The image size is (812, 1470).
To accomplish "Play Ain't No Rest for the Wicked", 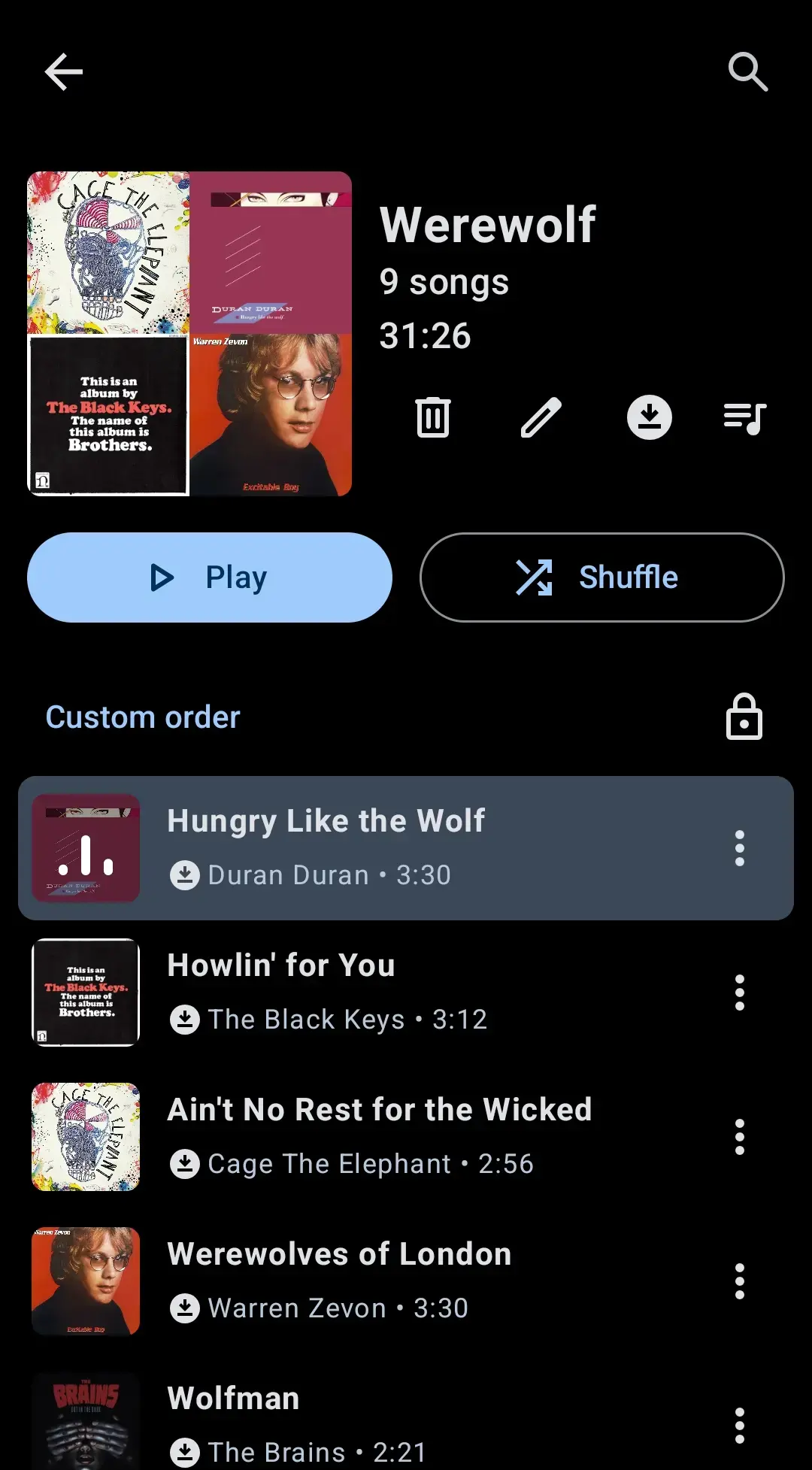I will (x=376, y=1137).
